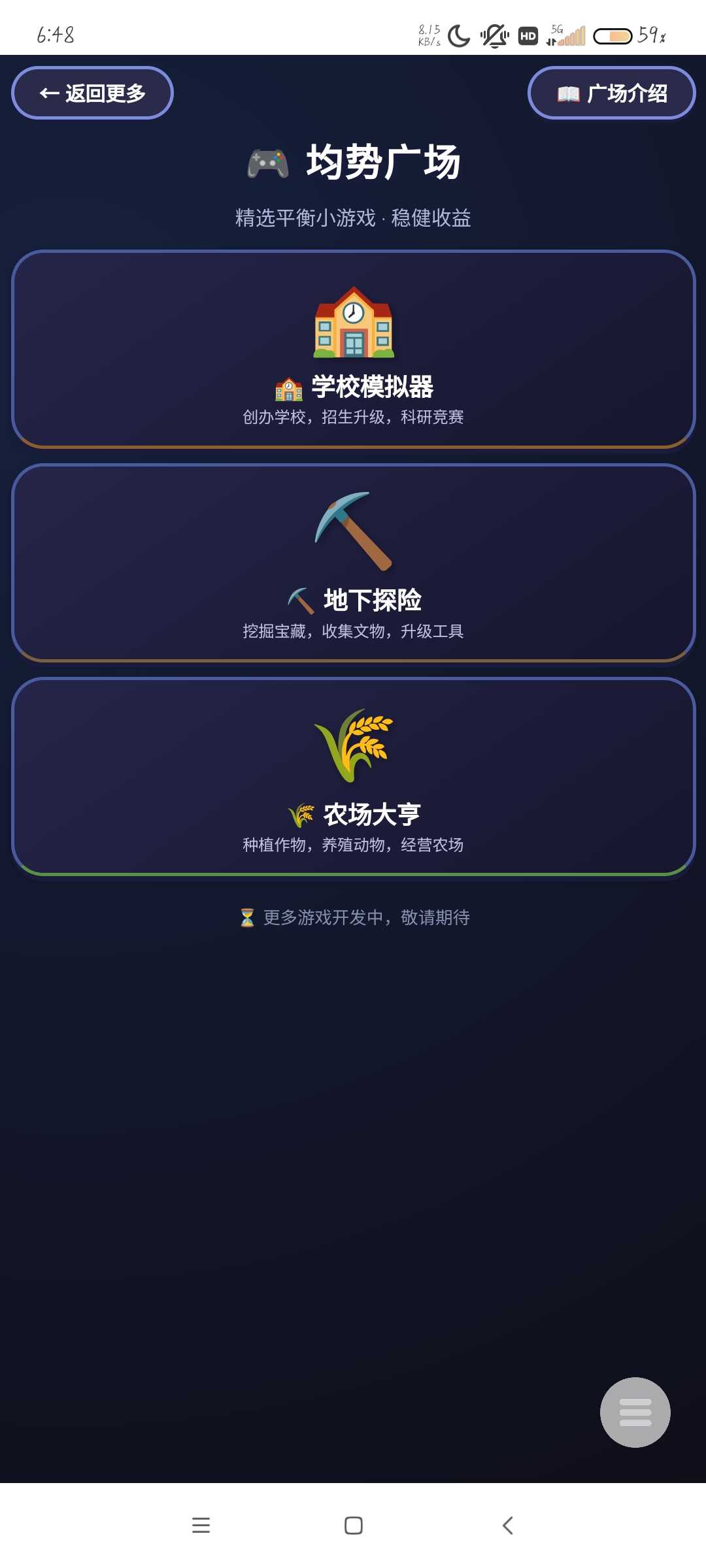Viewport: 706px width, 1568px height.
Task: Open the 学校模拟器 game card
Action: 353,350
